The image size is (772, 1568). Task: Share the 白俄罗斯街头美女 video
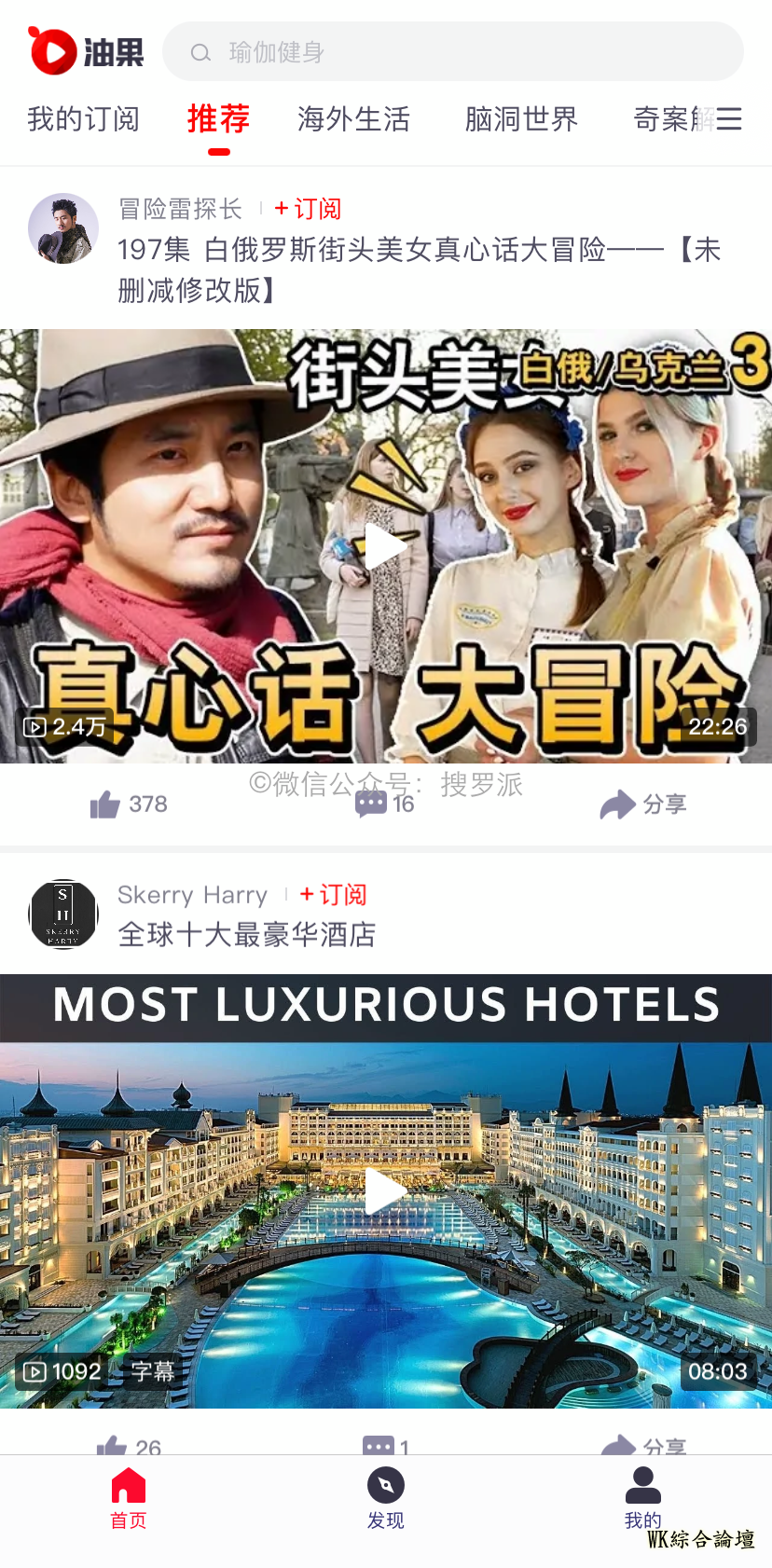coord(643,804)
